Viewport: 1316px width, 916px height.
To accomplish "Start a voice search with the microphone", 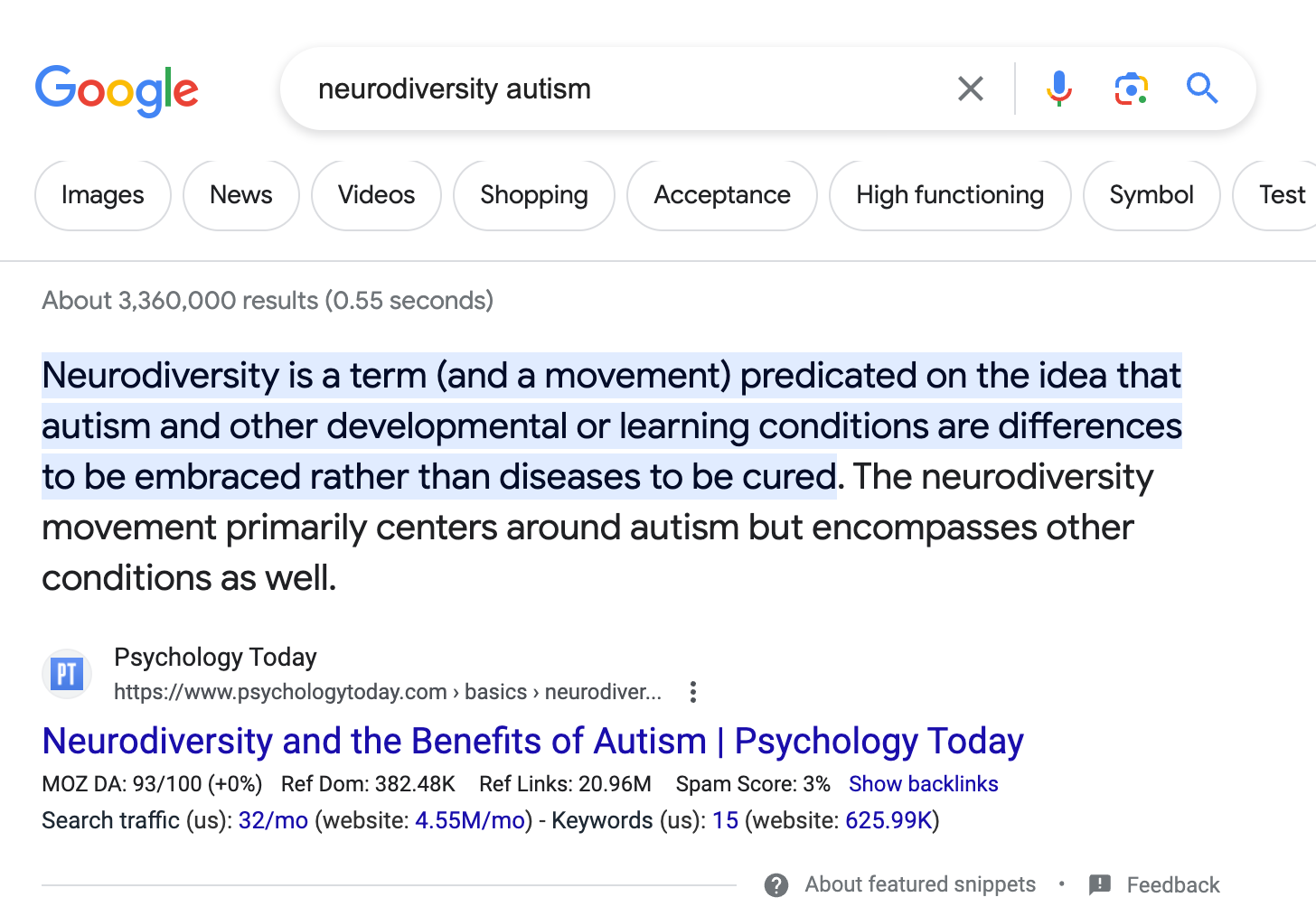I will click(x=1058, y=89).
